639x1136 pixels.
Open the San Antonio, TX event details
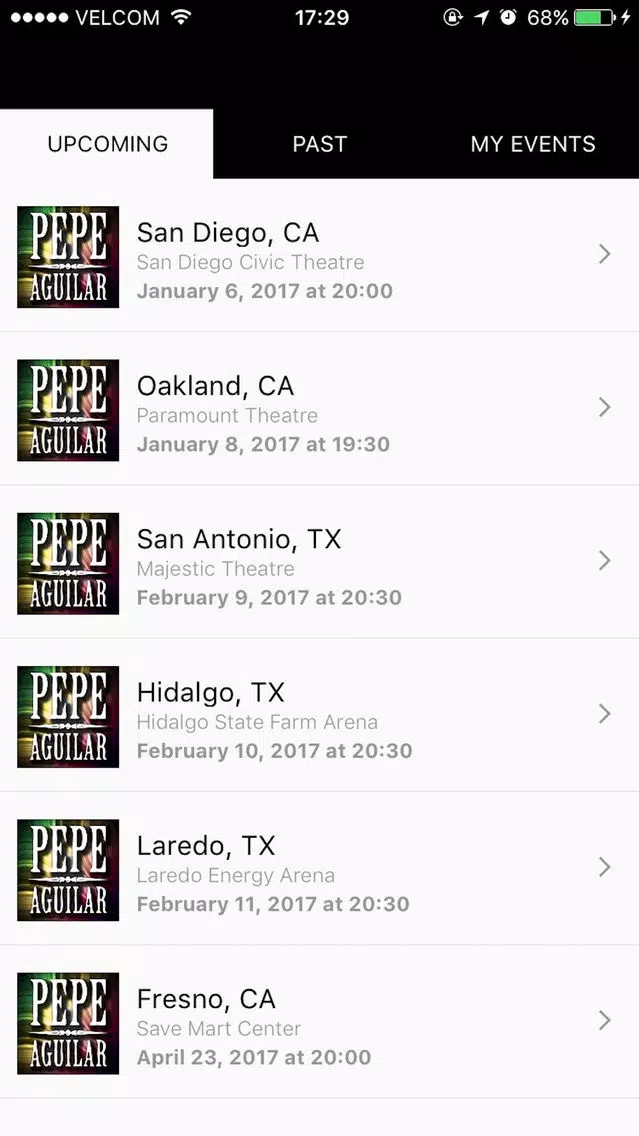tap(320, 562)
